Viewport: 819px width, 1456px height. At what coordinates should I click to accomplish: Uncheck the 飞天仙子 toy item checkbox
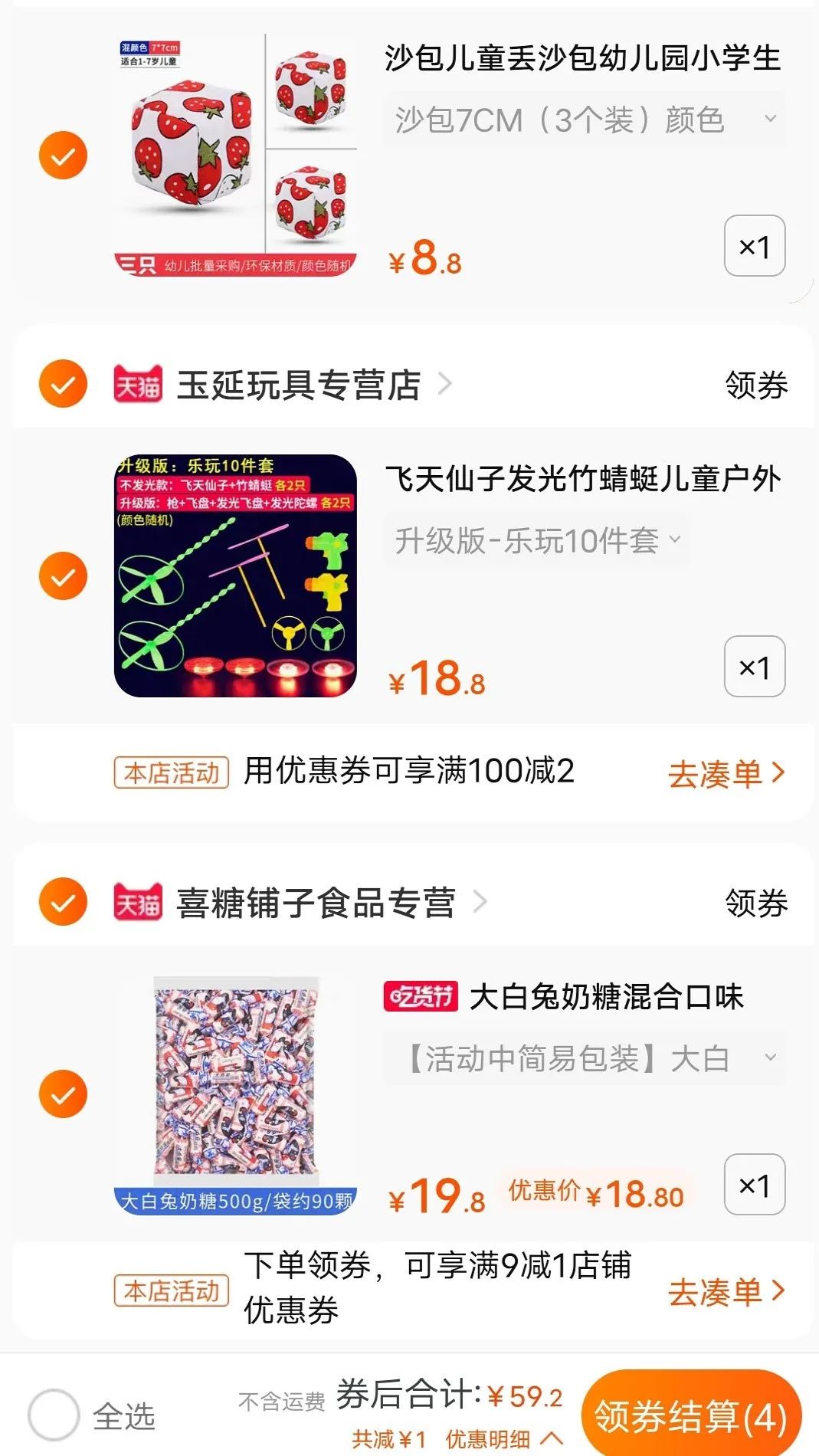(x=63, y=576)
